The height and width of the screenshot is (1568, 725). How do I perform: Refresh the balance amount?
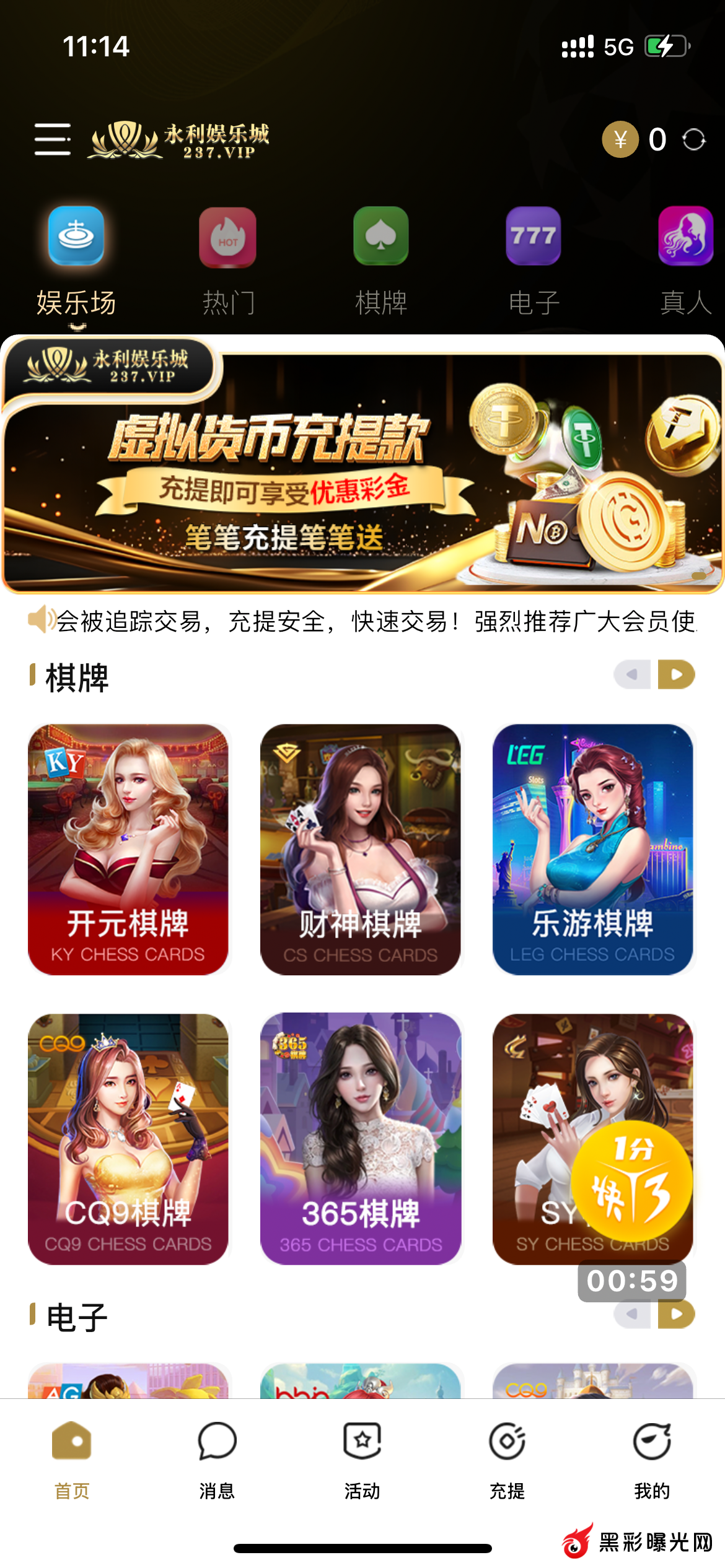point(693,139)
